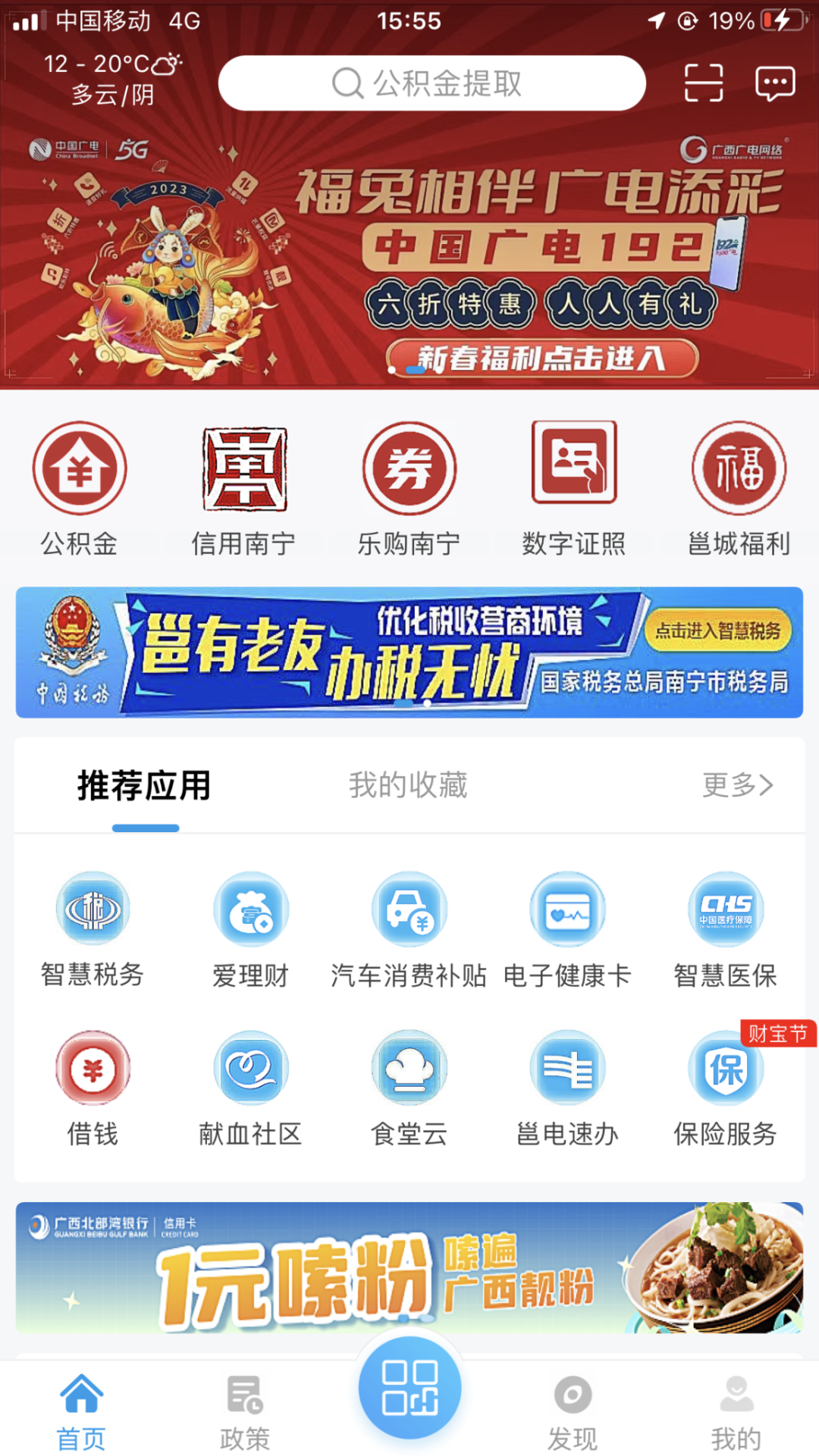This screenshot has height=1456, width=819.
Task: Launch the 智慧医保 app
Action: pos(726,931)
